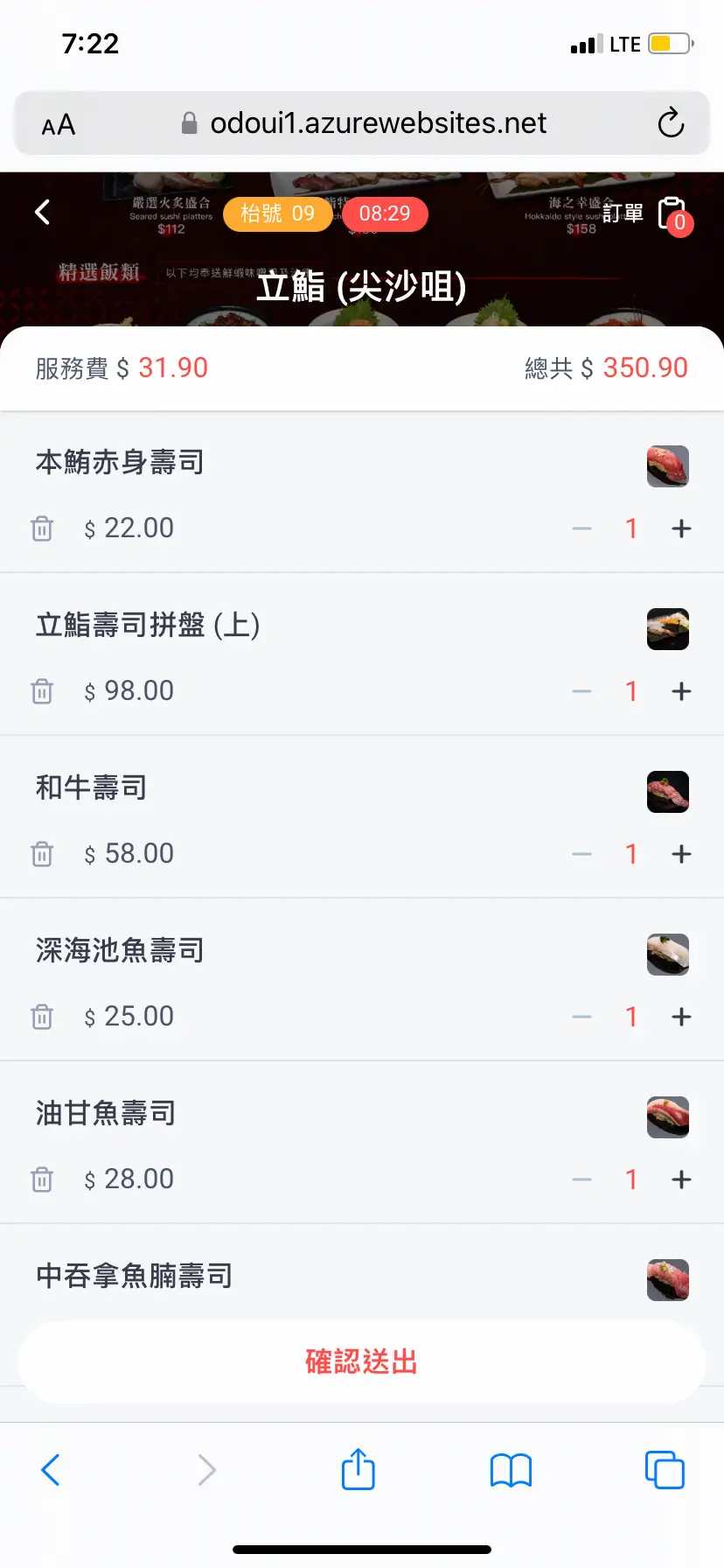Decrease quantity of 和牛壽司

coord(582,854)
